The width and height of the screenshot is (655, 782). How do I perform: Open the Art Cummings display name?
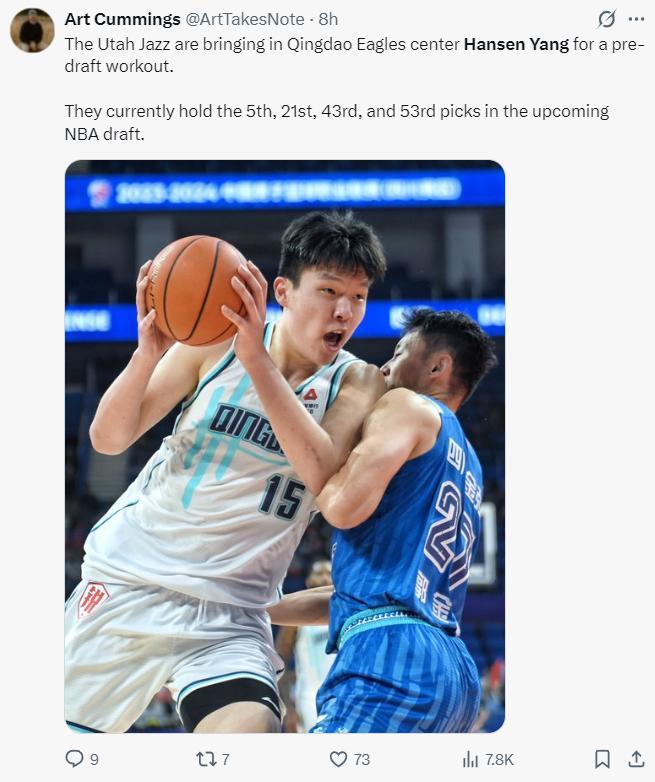[121, 19]
